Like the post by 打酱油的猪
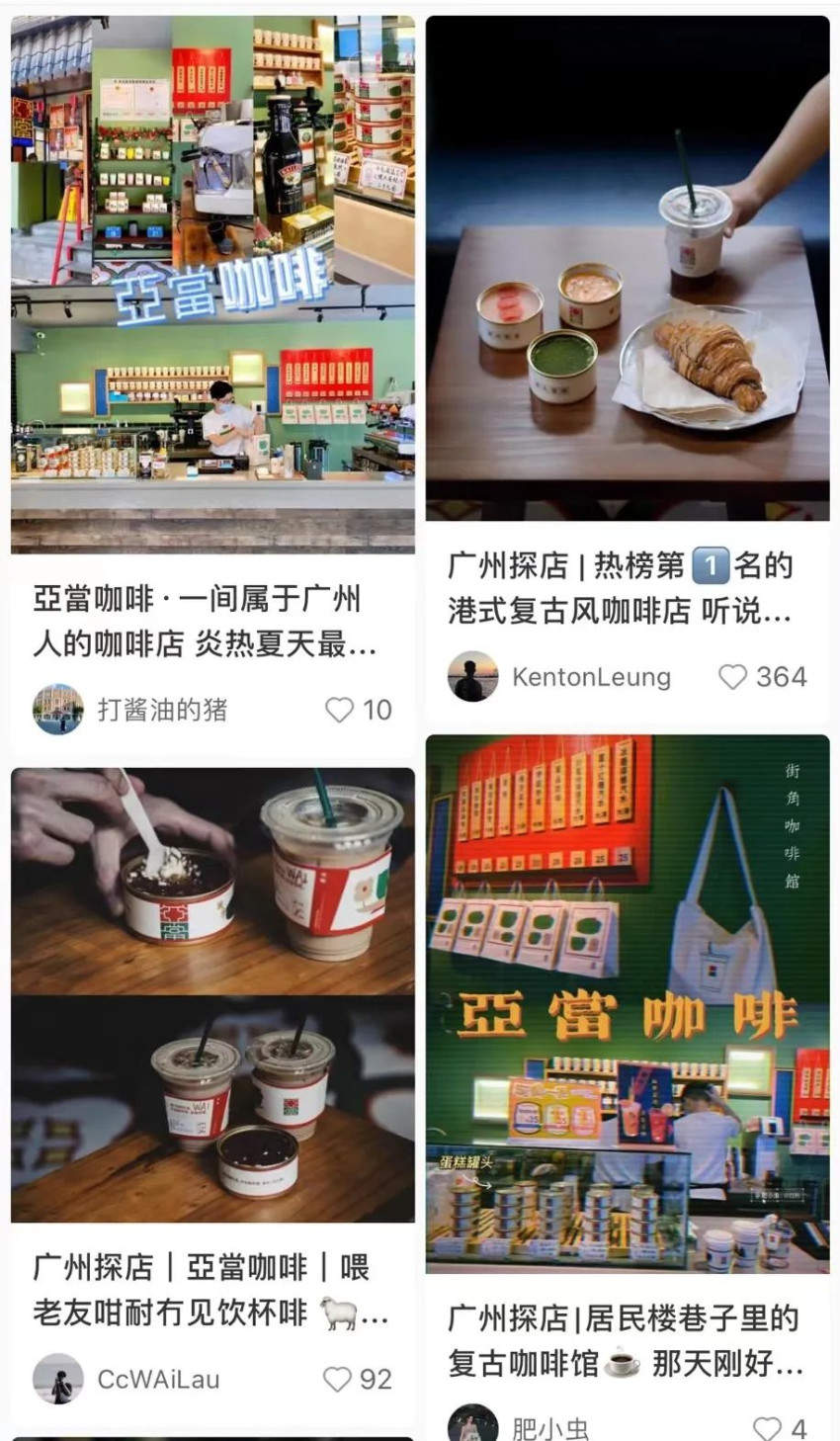The width and height of the screenshot is (840, 1441). [x=340, y=710]
